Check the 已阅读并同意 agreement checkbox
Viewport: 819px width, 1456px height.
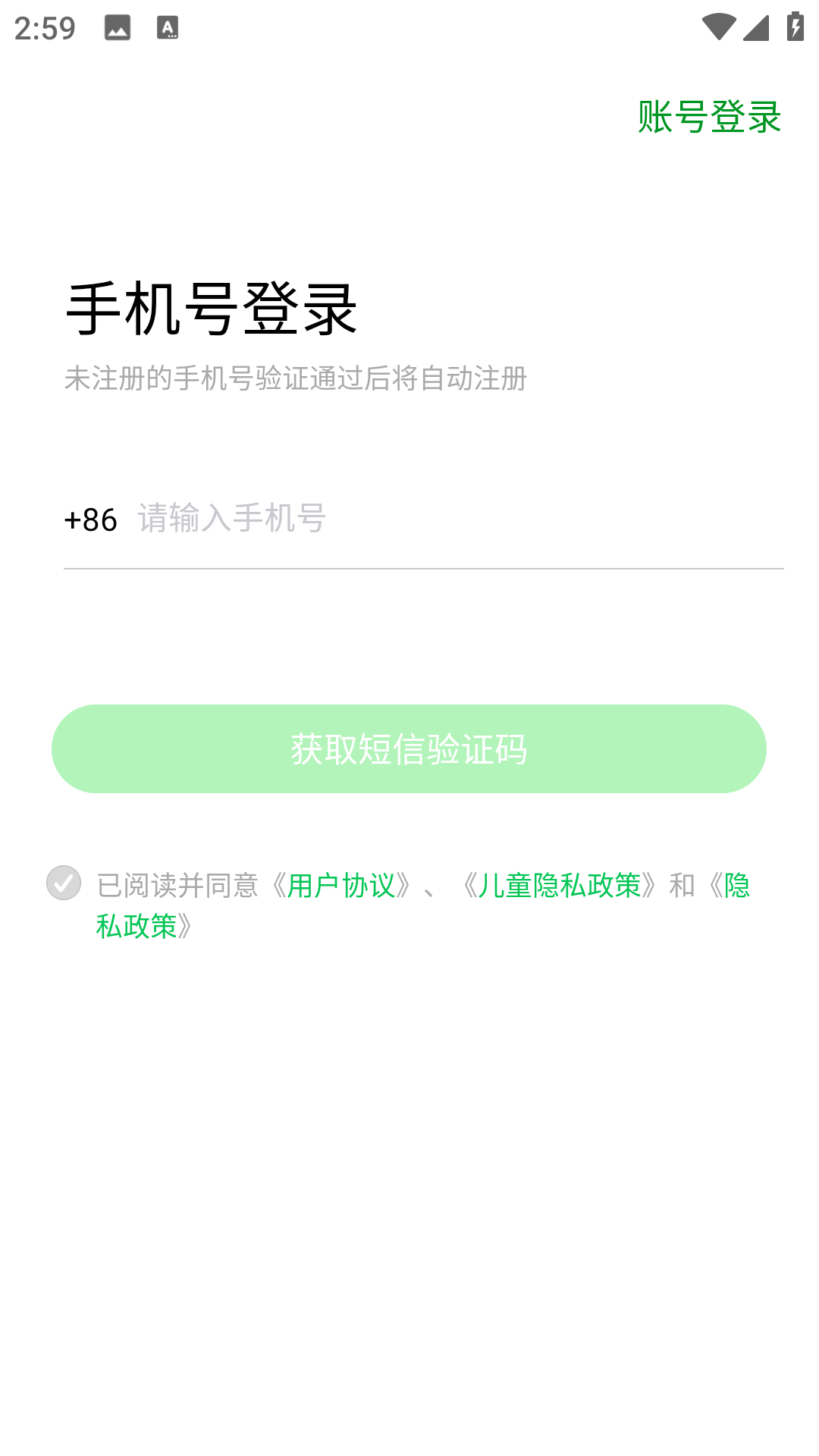pyautogui.click(x=64, y=883)
